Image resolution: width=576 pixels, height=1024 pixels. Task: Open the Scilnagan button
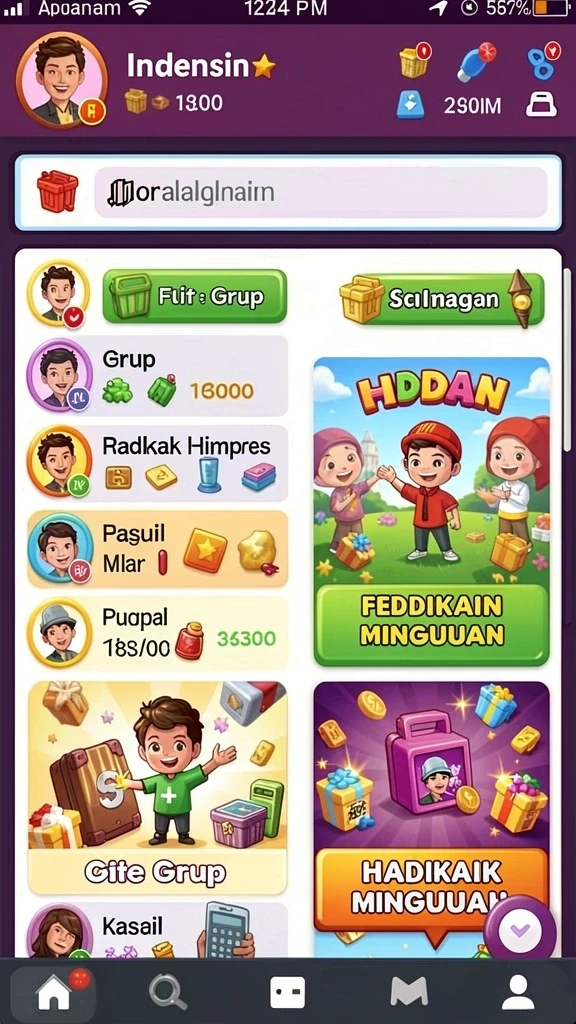[x=442, y=299]
